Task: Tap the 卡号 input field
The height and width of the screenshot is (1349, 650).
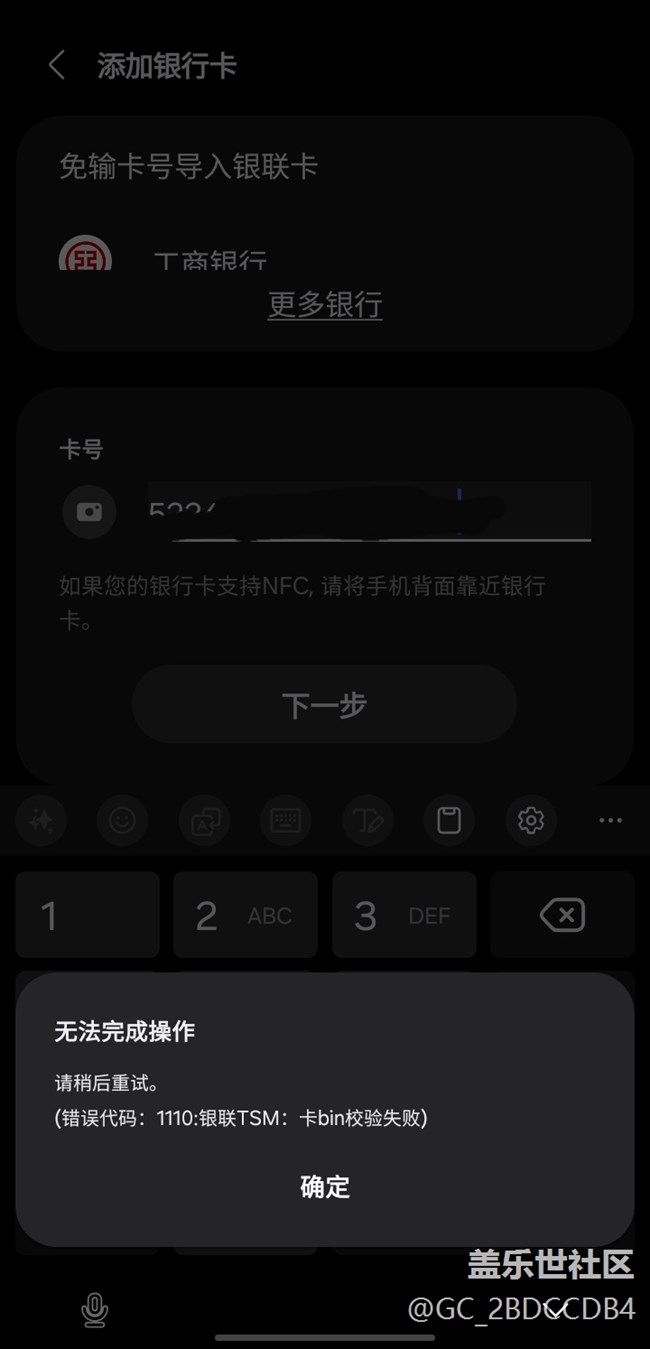Action: [x=370, y=512]
